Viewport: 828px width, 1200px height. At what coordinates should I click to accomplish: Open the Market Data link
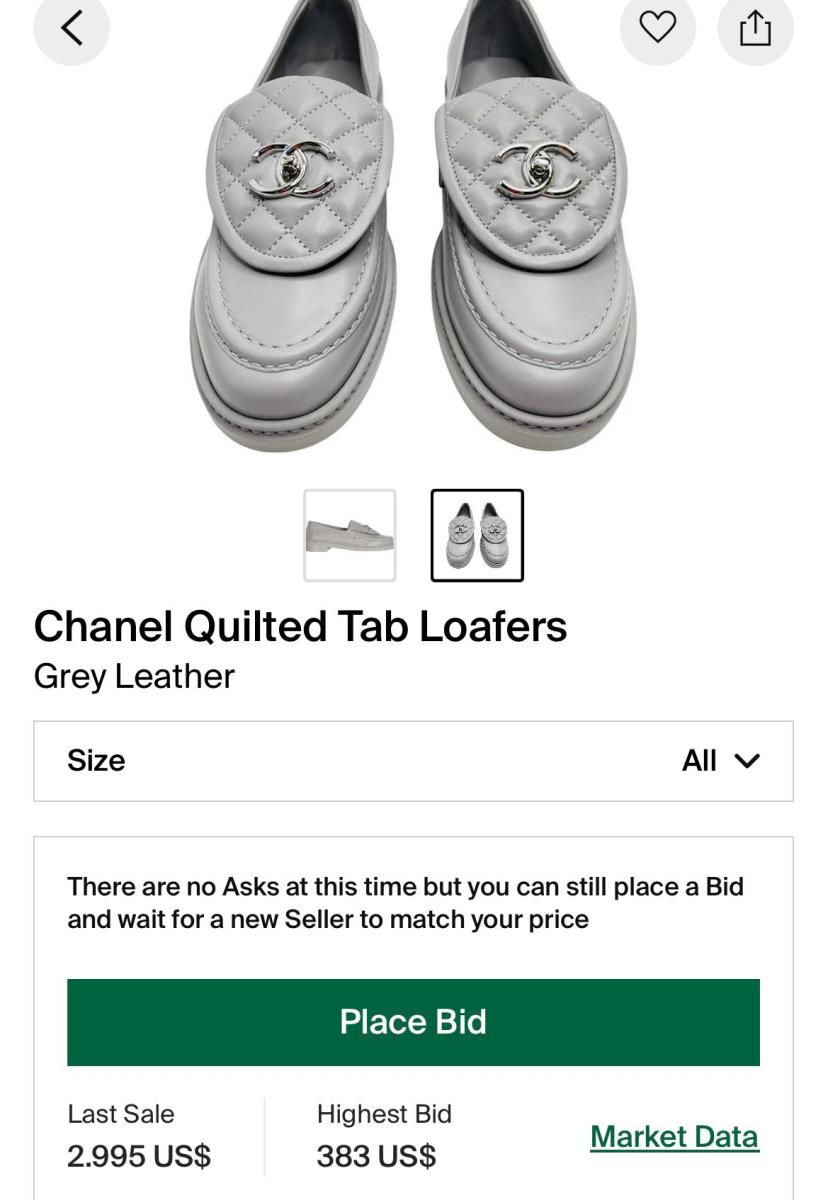click(x=674, y=1137)
